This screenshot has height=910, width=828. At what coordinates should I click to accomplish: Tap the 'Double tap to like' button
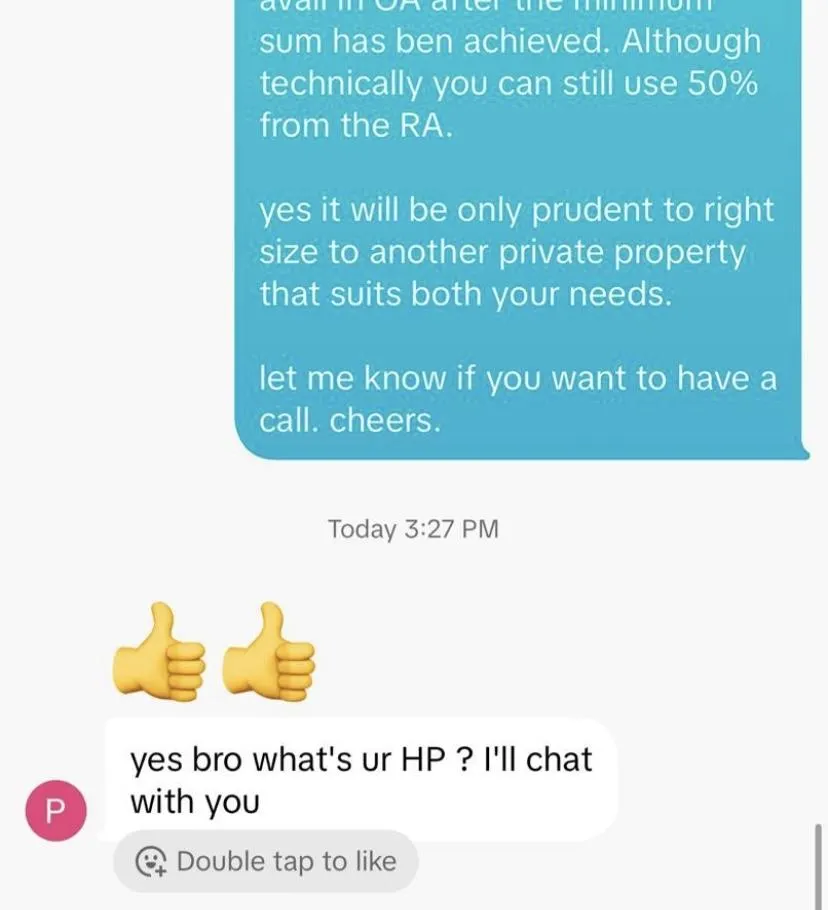[x=266, y=861]
